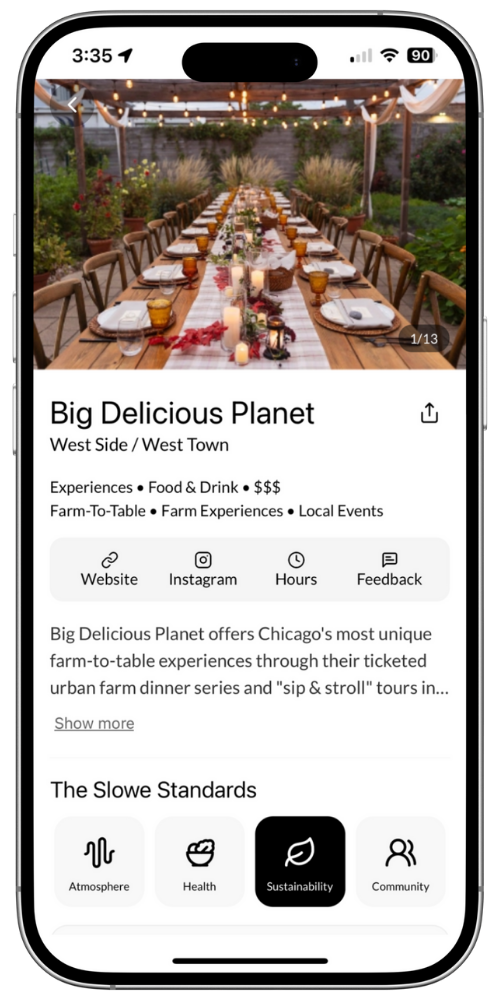The image size is (500, 1000).
Task: Select the Sustainability standard
Action: tap(300, 862)
